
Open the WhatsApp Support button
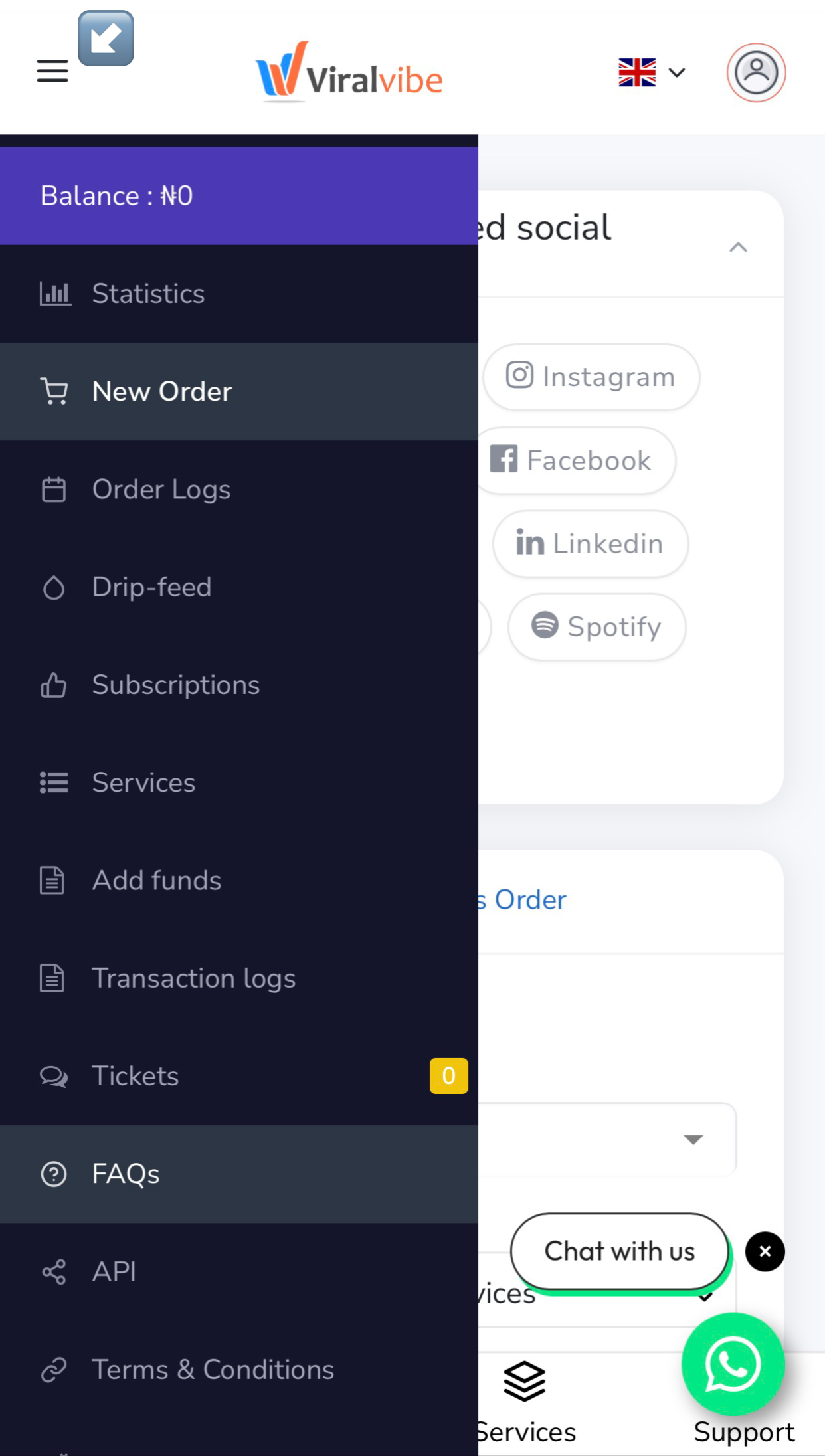733,1365
